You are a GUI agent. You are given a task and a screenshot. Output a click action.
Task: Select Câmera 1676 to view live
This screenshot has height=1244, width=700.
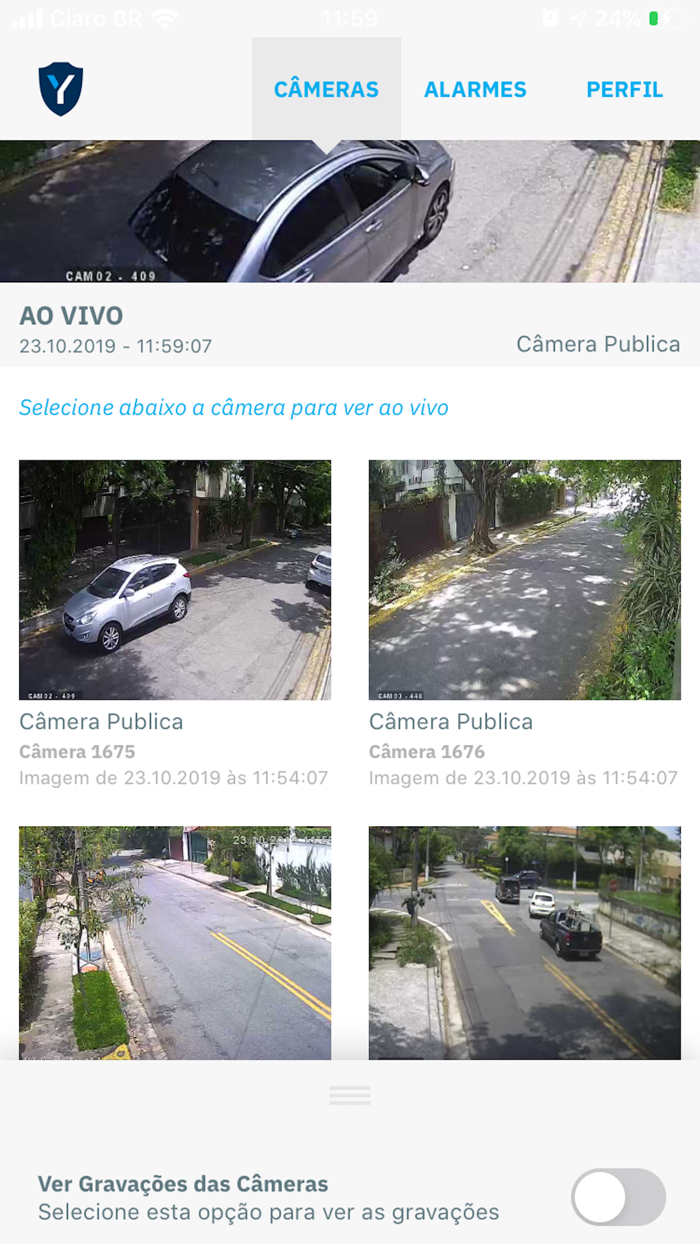(524, 580)
